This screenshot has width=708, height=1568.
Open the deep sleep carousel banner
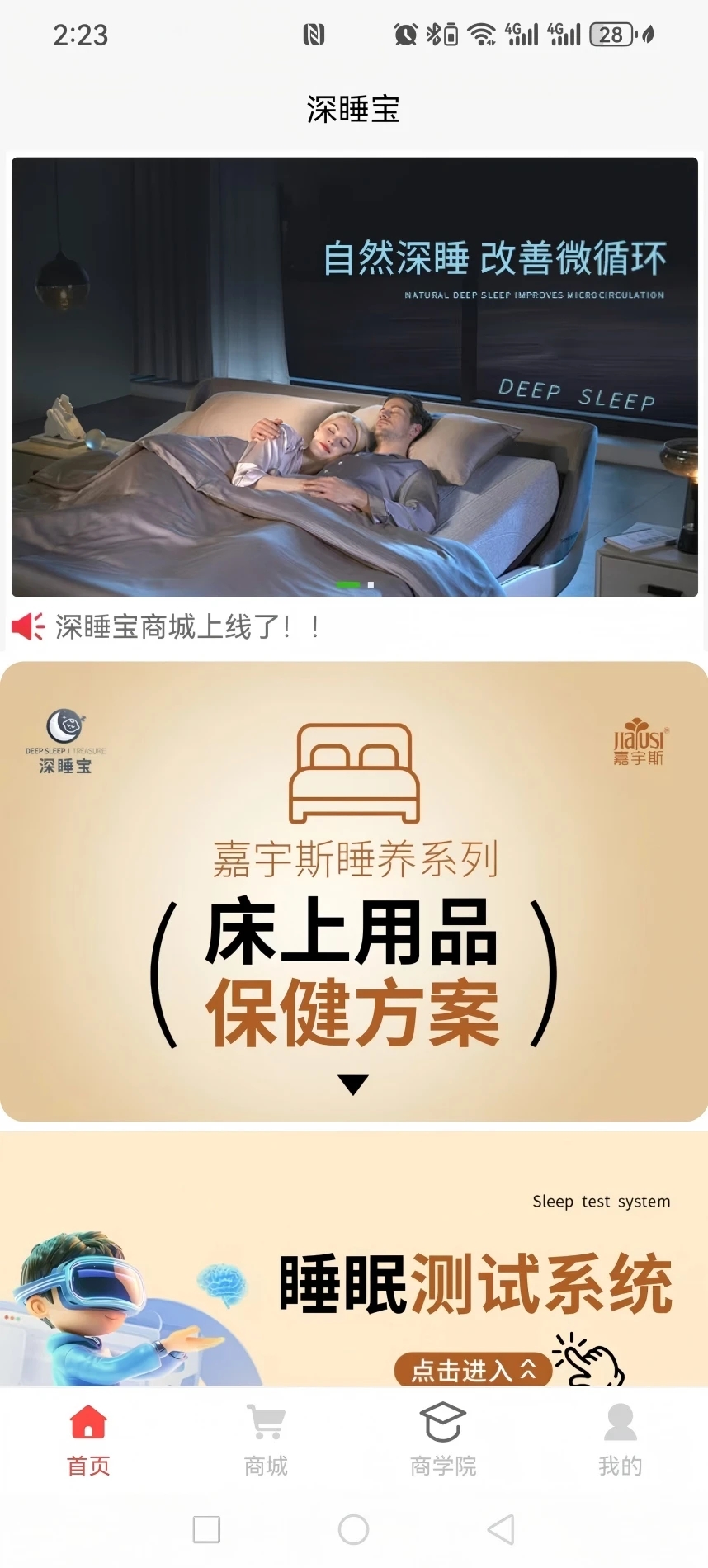(355, 376)
